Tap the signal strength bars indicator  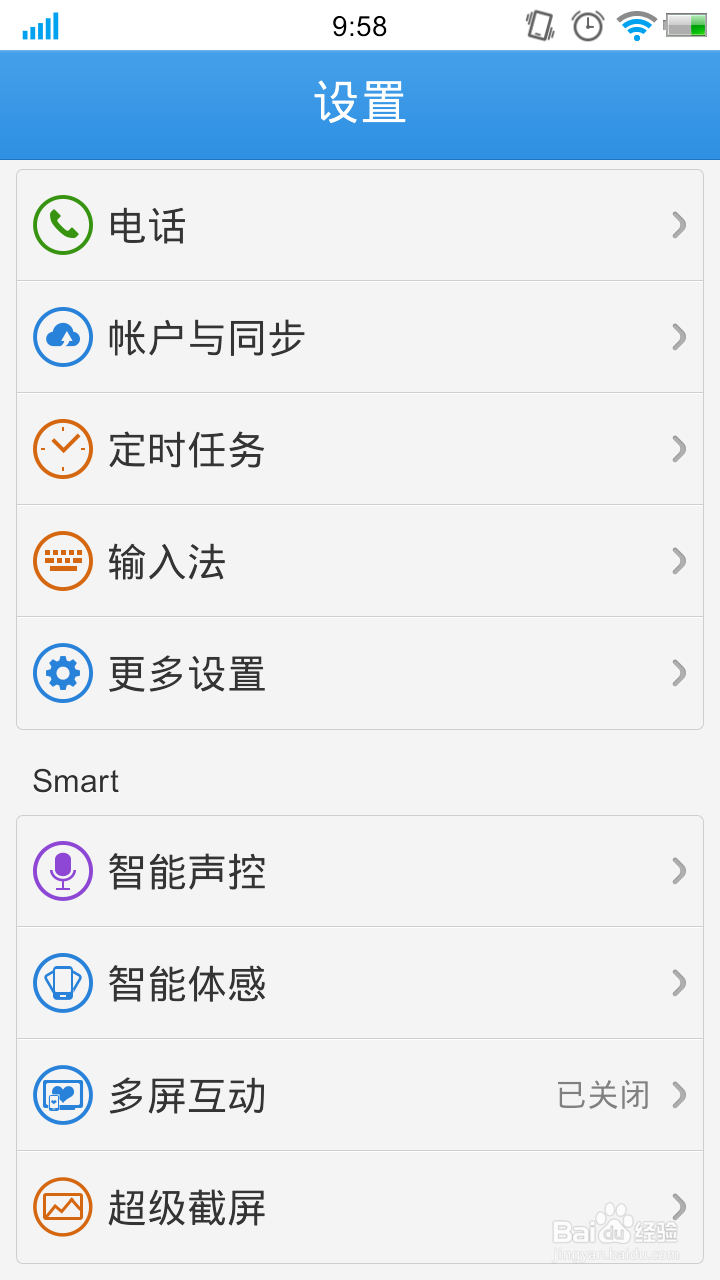40,26
